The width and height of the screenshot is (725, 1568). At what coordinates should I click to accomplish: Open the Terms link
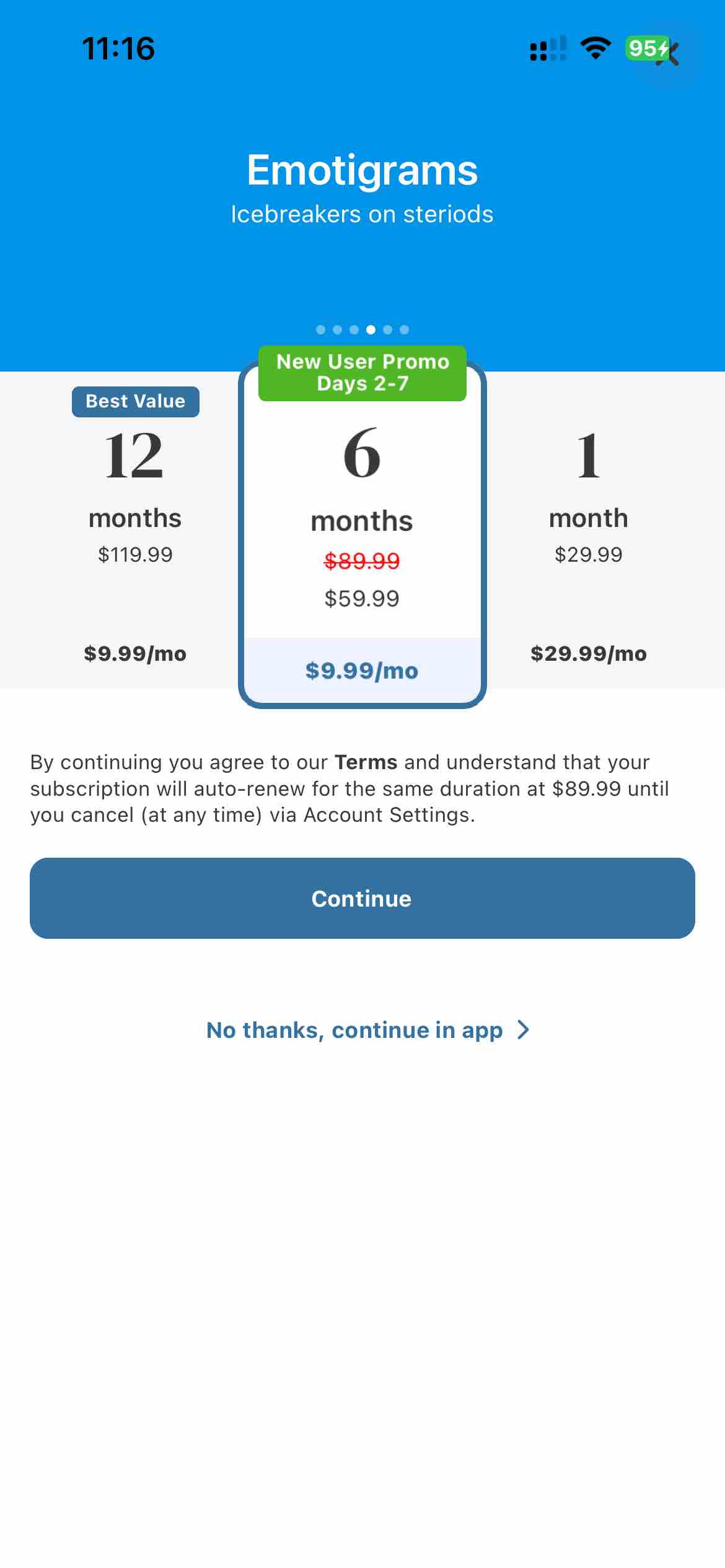coord(366,762)
